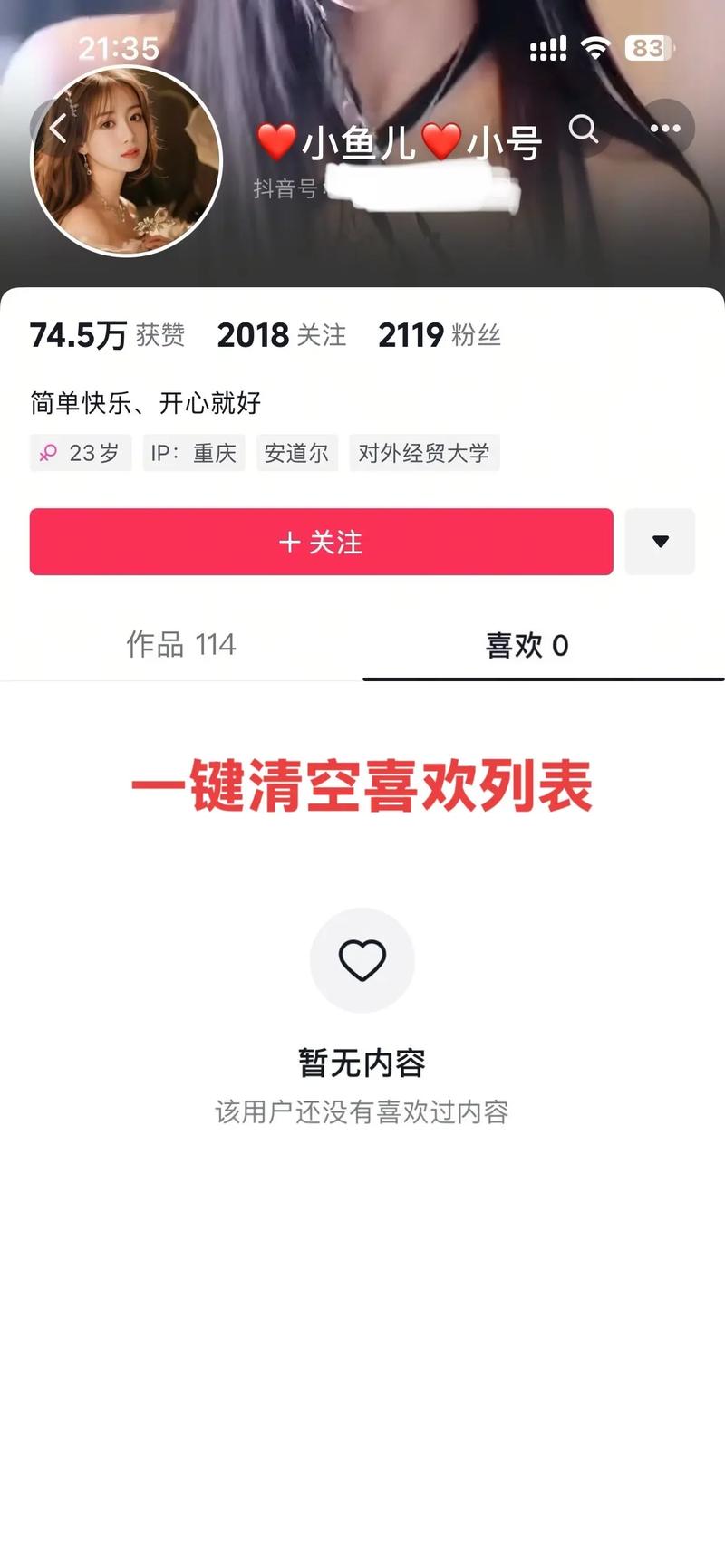Image resolution: width=725 pixels, height=1568 pixels.
Task: Expand the 对外经贸大学 school tag
Action: click(425, 453)
